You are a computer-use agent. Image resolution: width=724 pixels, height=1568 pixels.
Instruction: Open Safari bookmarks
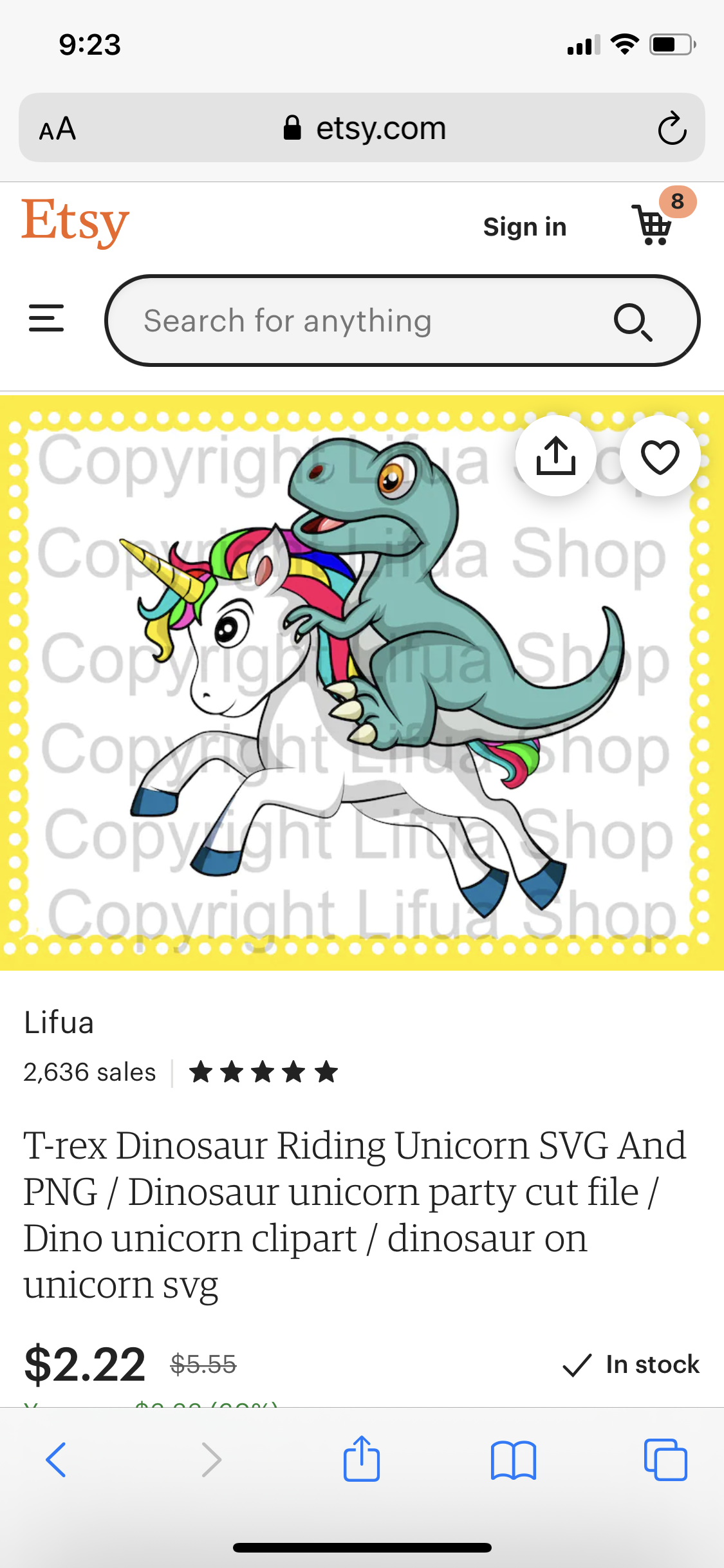tap(513, 1459)
